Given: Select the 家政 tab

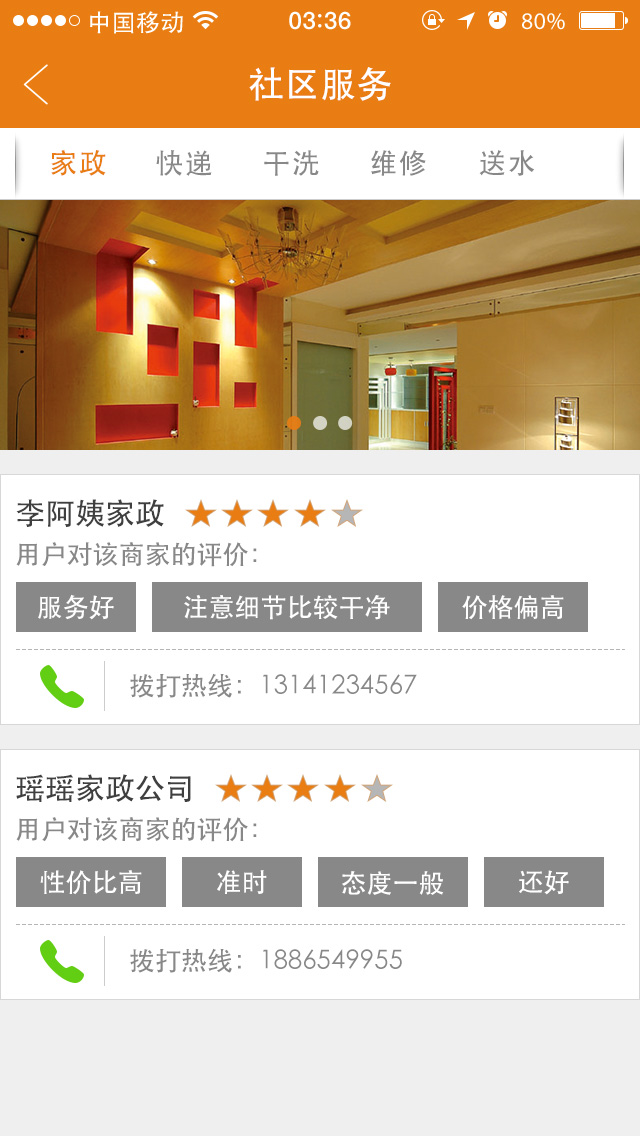Looking at the screenshot, I should click(78, 163).
